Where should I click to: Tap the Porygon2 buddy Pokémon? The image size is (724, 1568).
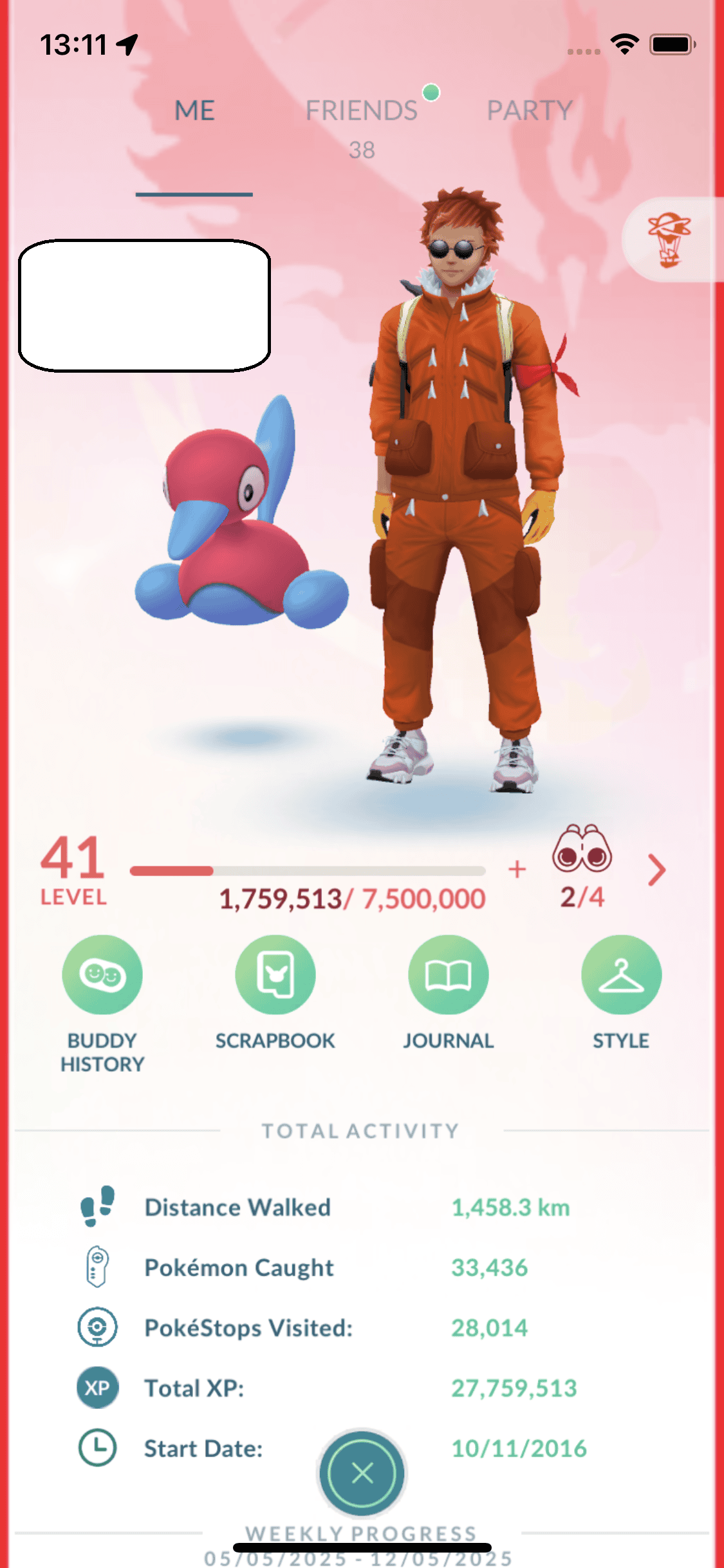(239, 521)
